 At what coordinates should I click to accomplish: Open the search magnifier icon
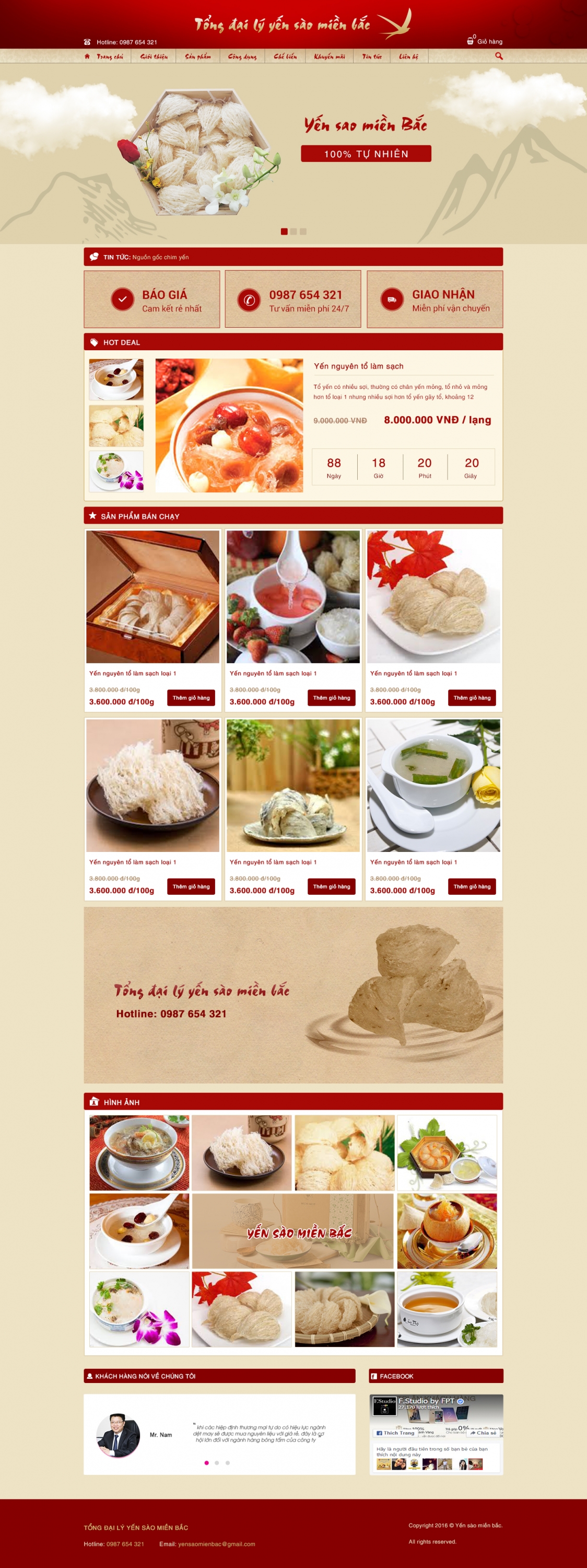point(499,56)
